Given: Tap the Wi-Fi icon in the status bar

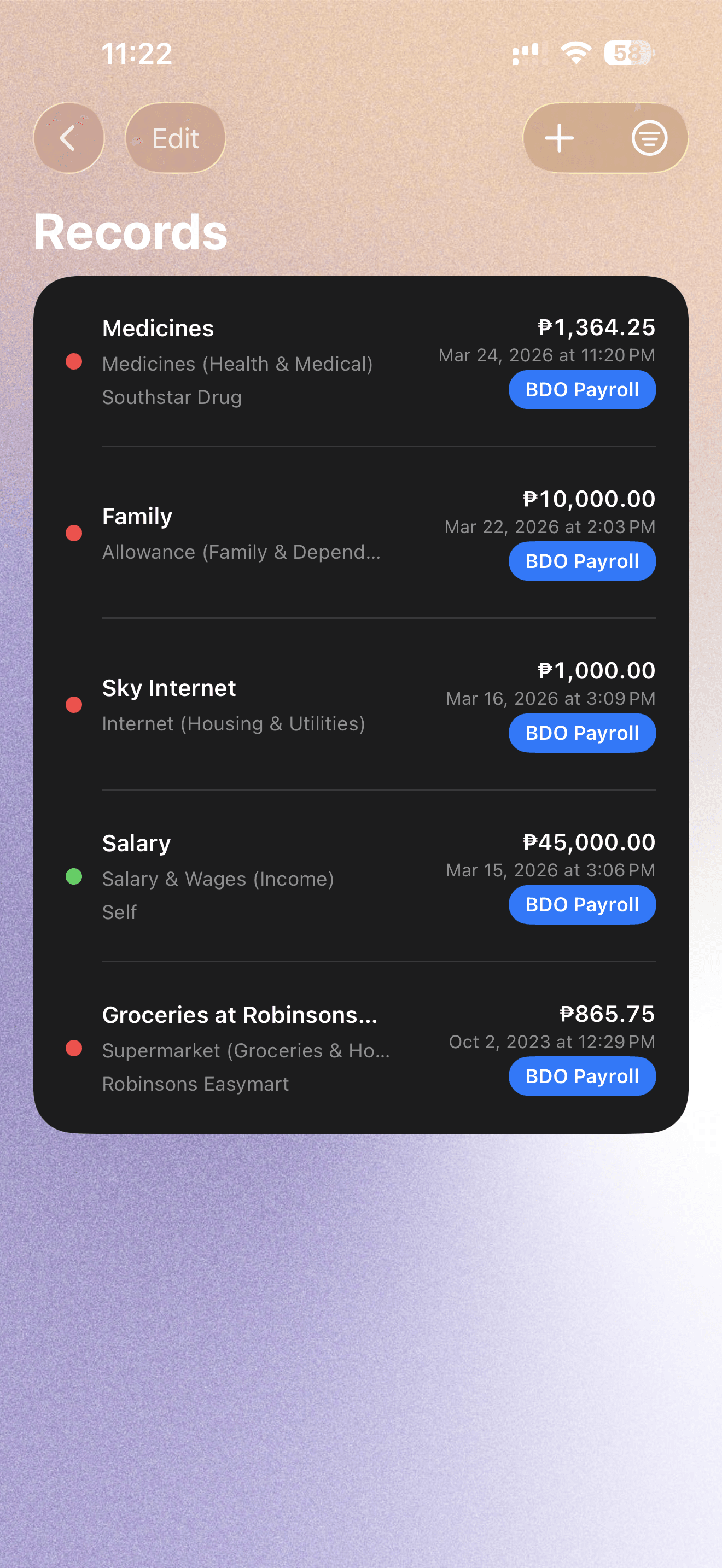Looking at the screenshot, I should coord(574,53).
